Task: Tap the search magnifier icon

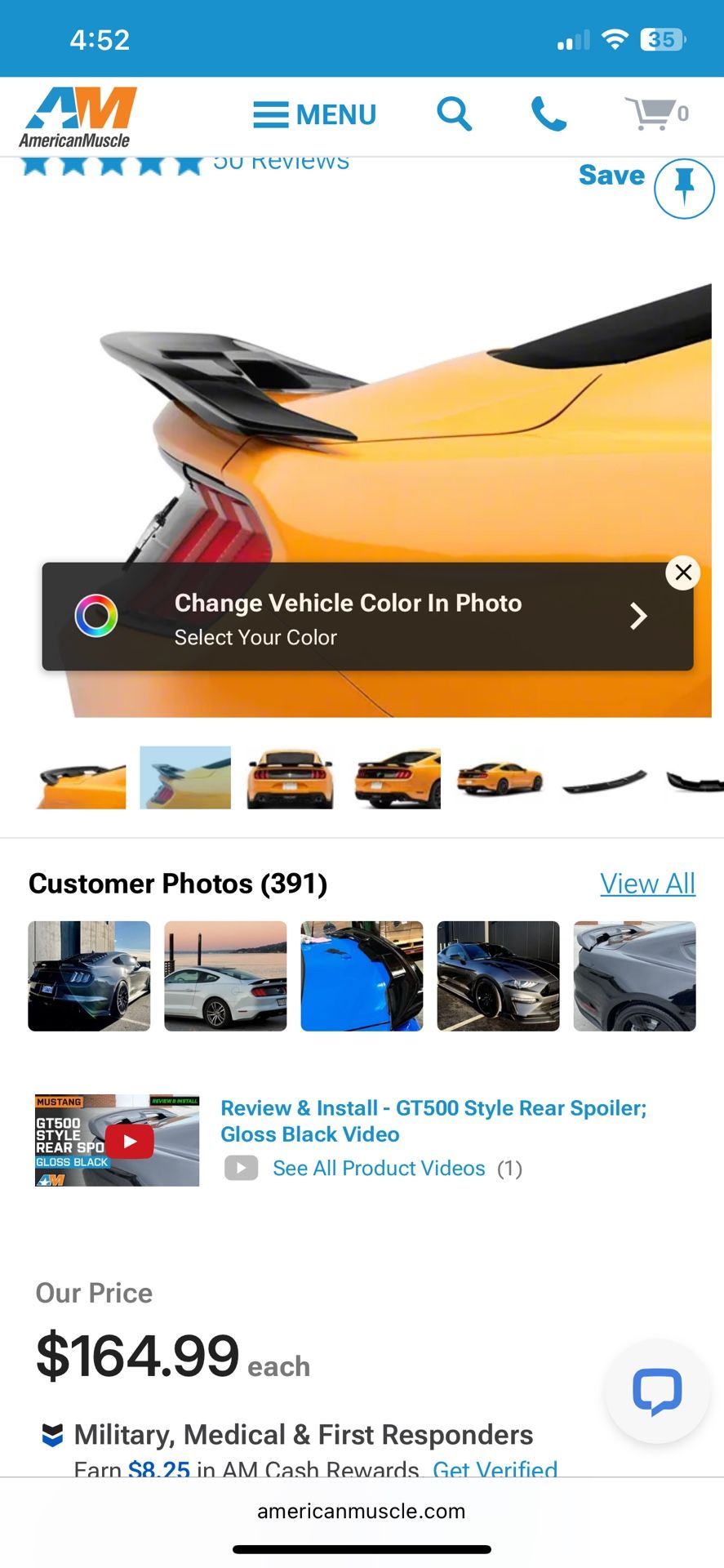Action: point(454,114)
